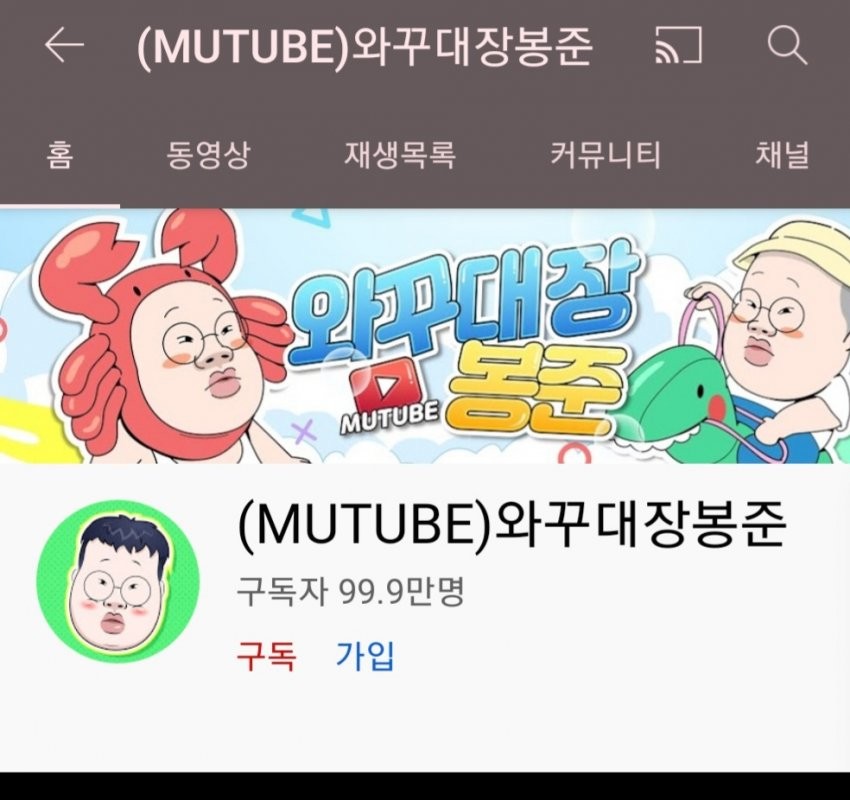
Task: Open the cast to device icon
Action: [678, 46]
